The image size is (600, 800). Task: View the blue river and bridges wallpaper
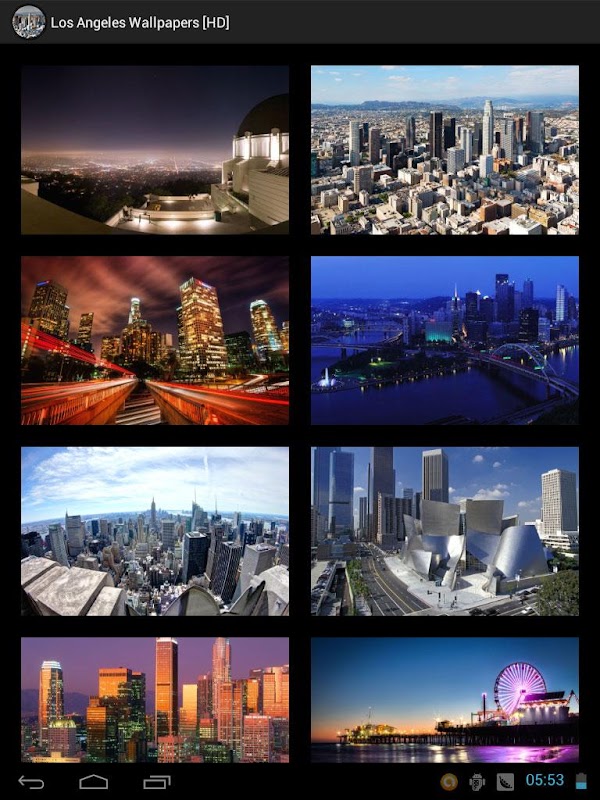[445, 340]
